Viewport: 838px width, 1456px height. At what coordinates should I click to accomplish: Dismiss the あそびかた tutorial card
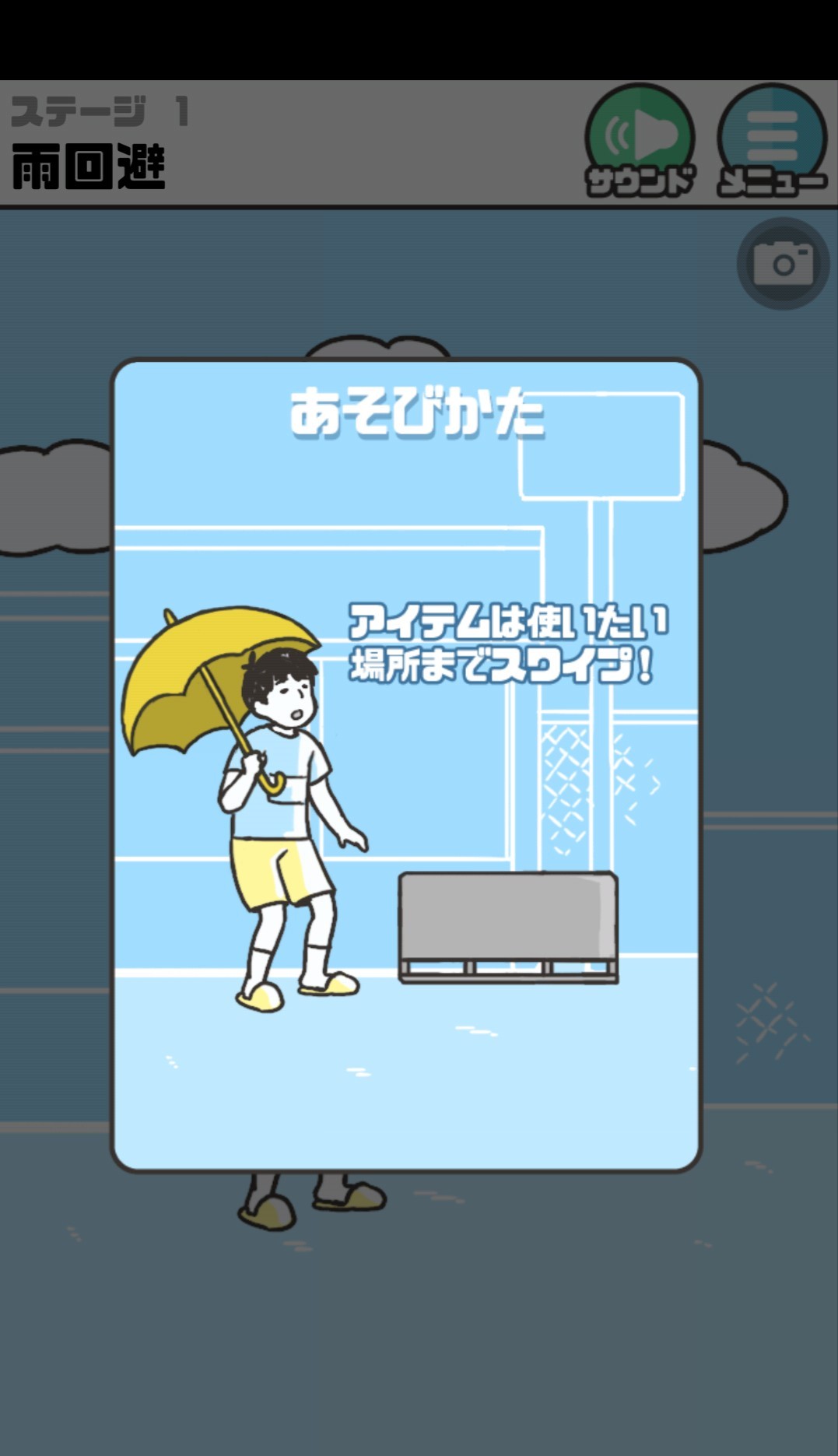[x=405, y=765]
